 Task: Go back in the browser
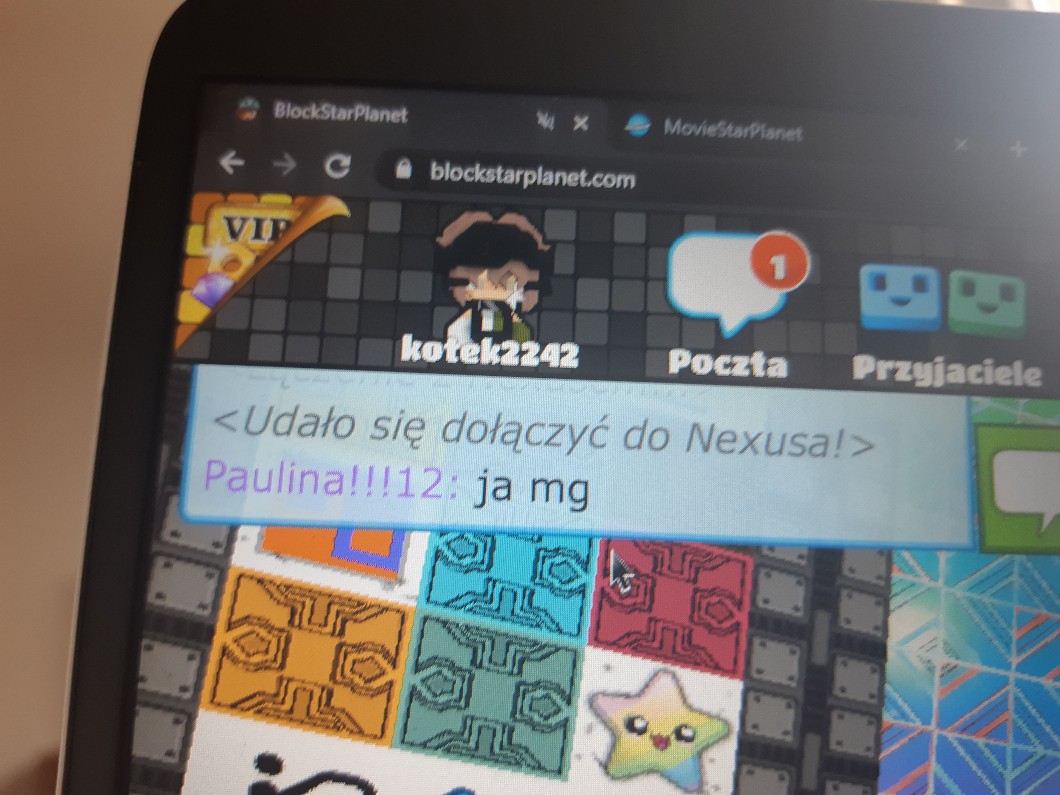232,162
